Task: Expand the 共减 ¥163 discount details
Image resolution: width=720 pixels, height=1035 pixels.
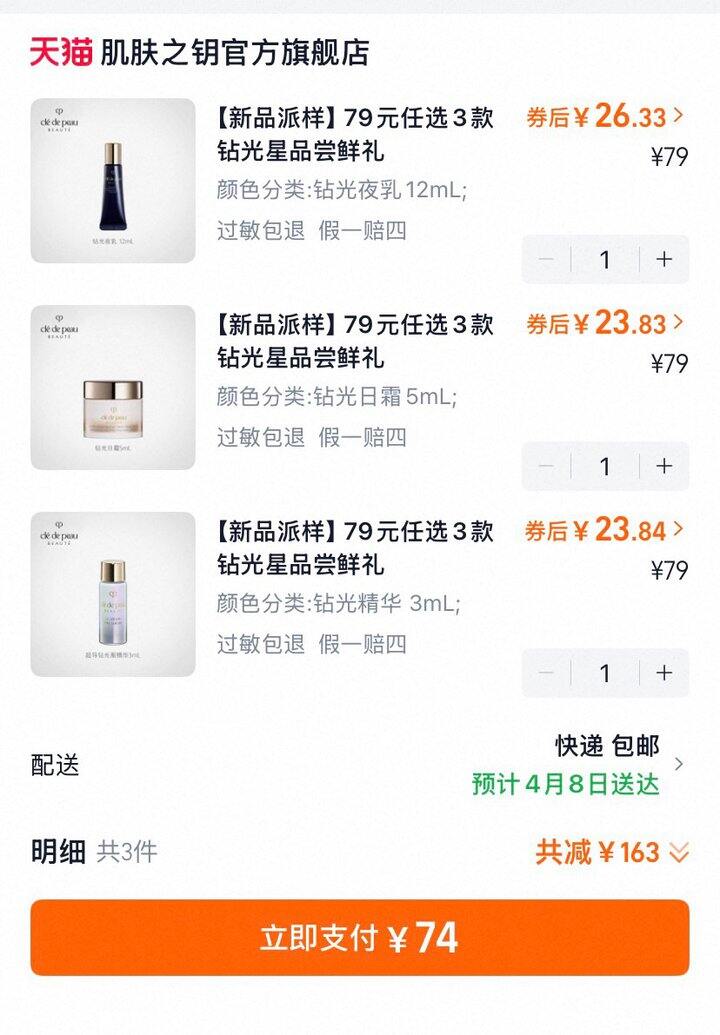Action: 612,852
